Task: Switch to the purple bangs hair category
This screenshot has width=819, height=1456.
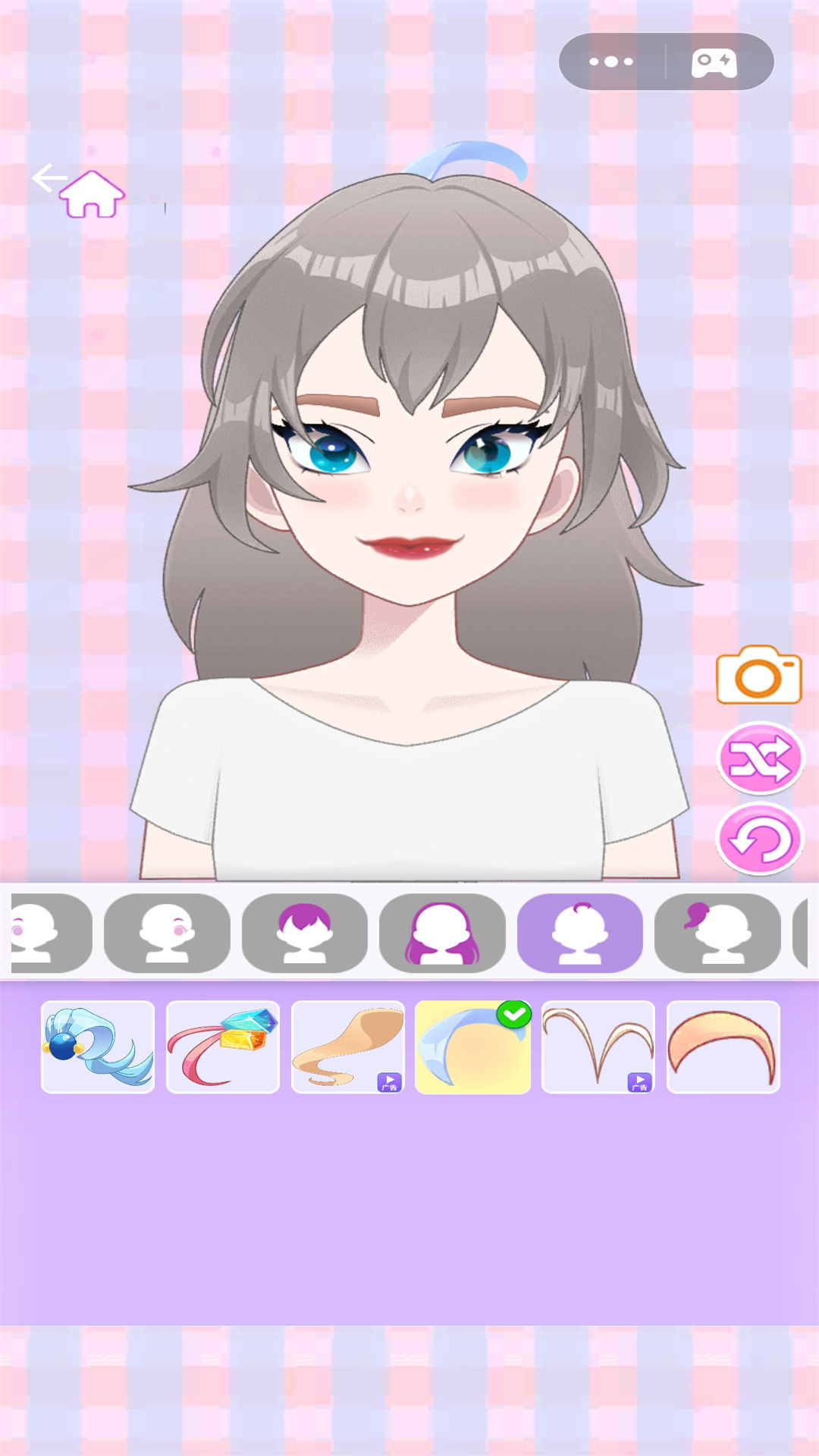Action: tap(304, 934)
